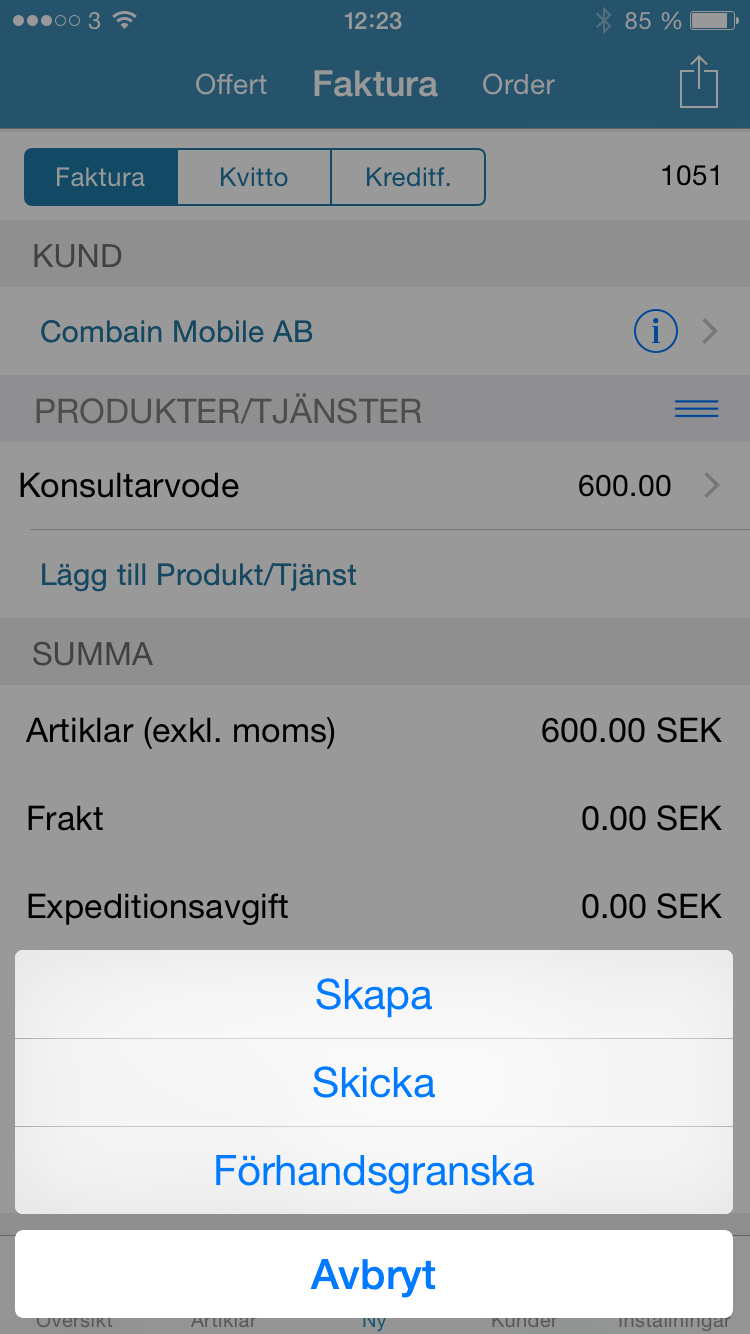This screenshot has height=1334, width=750.
Task: Select Skicka to send the invoice
Action: click(x=374, y=1083)
